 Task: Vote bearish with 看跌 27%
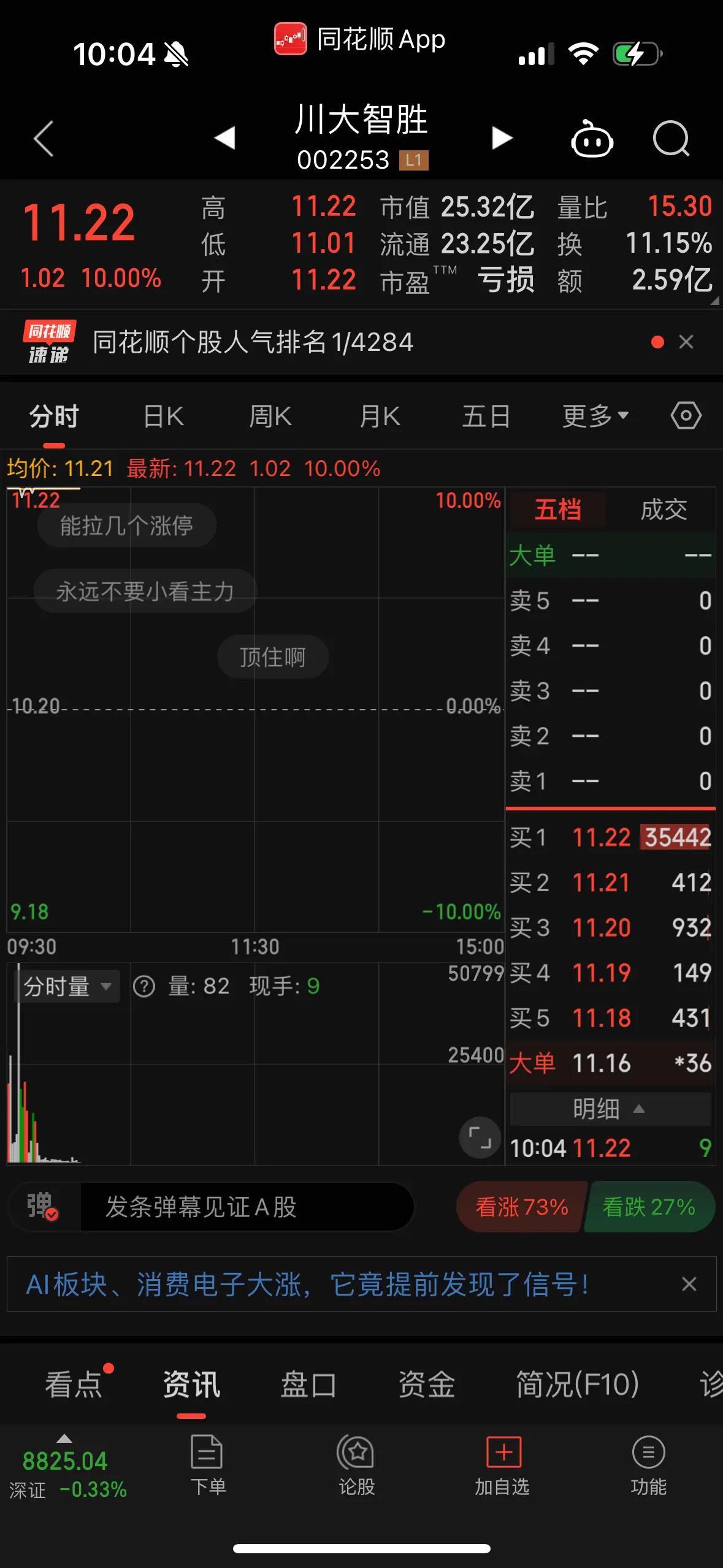tap(648, 1206)
